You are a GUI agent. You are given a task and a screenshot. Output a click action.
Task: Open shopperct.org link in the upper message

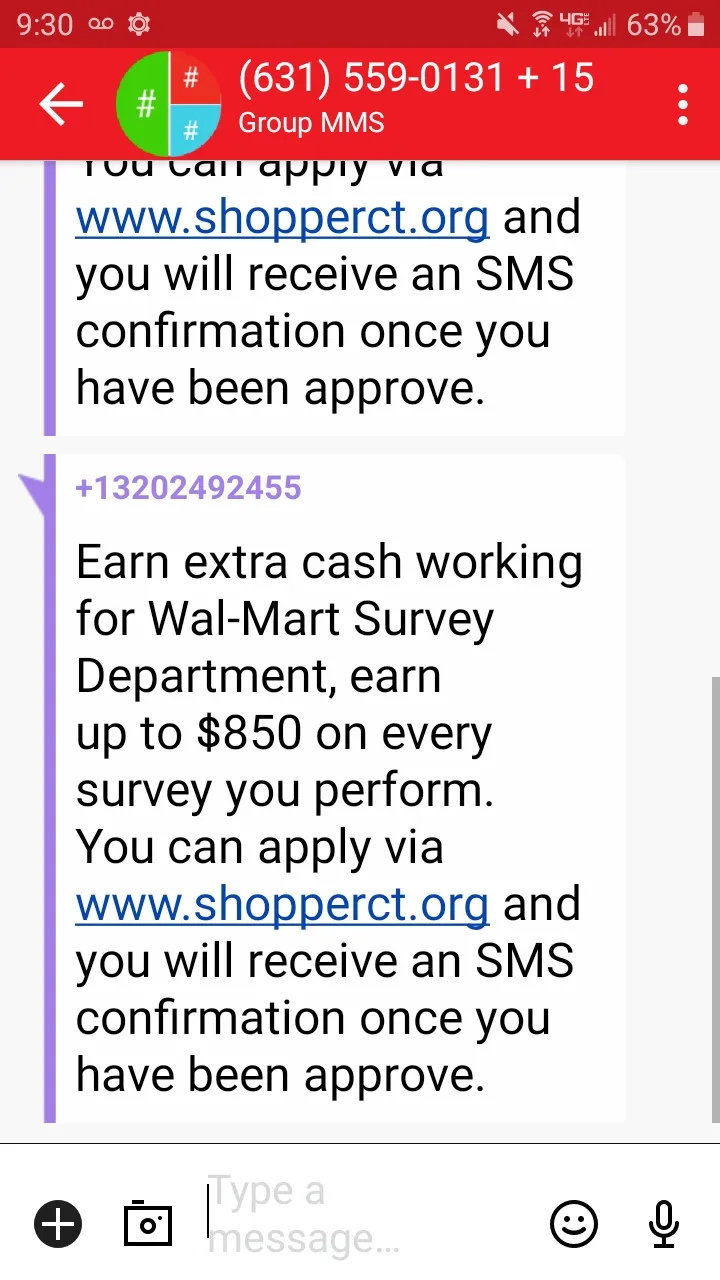[283, 217]
